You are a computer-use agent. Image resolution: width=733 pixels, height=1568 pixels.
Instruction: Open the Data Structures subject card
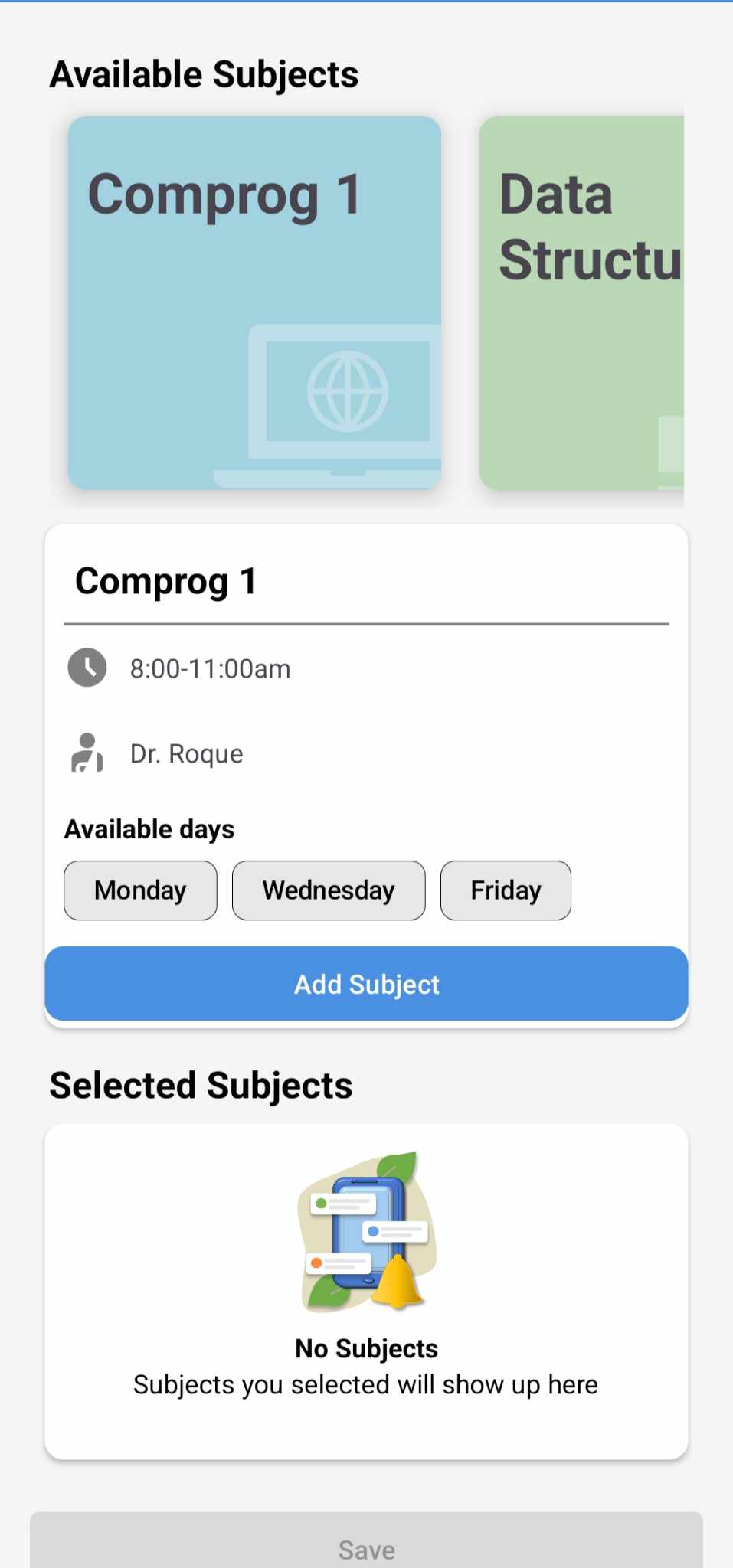tap(582, 302)
